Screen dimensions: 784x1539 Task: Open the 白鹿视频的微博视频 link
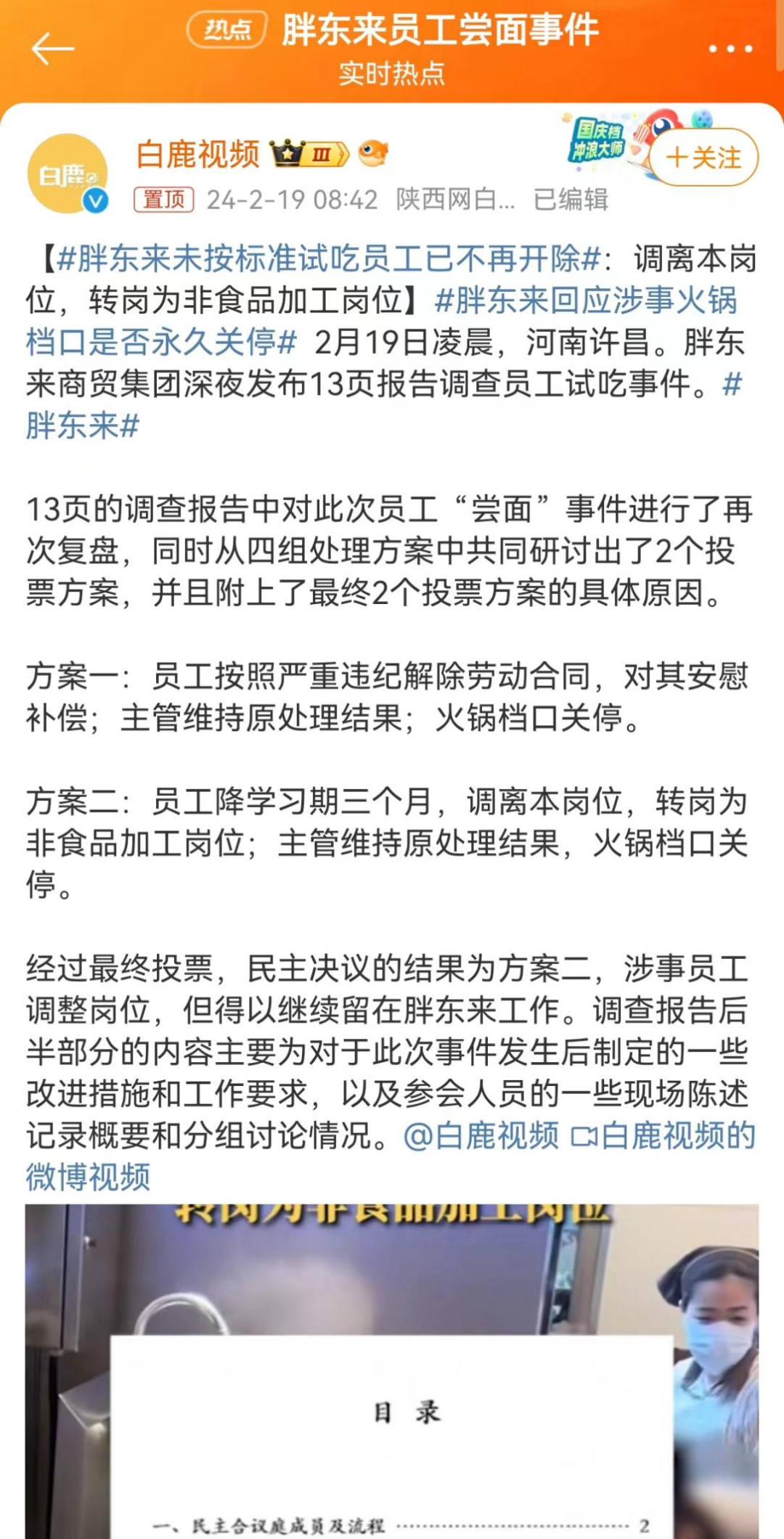pos(392,1156)
